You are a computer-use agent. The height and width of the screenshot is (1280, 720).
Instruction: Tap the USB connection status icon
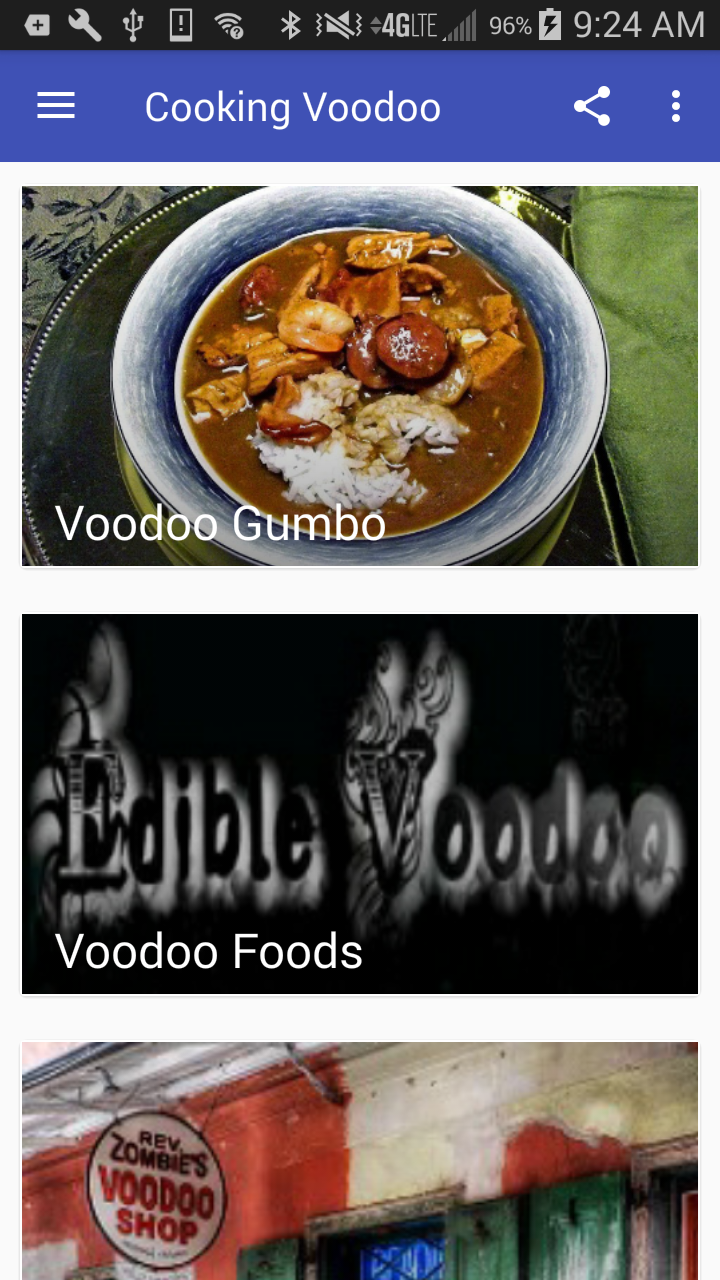135,24
